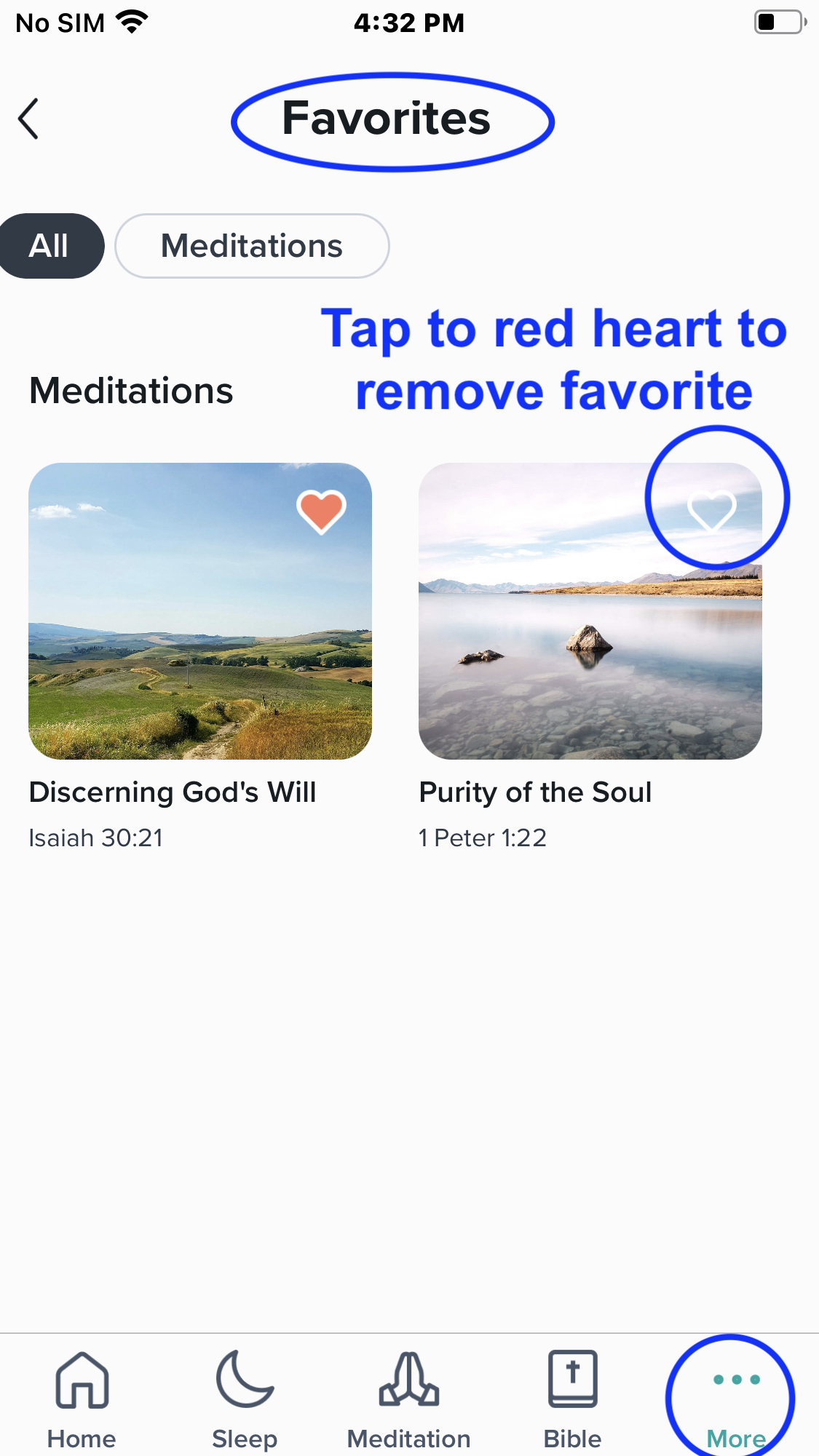Tap the heart icon on Purity of the Soul
Screen dimensions: 819x1456
[712, 509]
